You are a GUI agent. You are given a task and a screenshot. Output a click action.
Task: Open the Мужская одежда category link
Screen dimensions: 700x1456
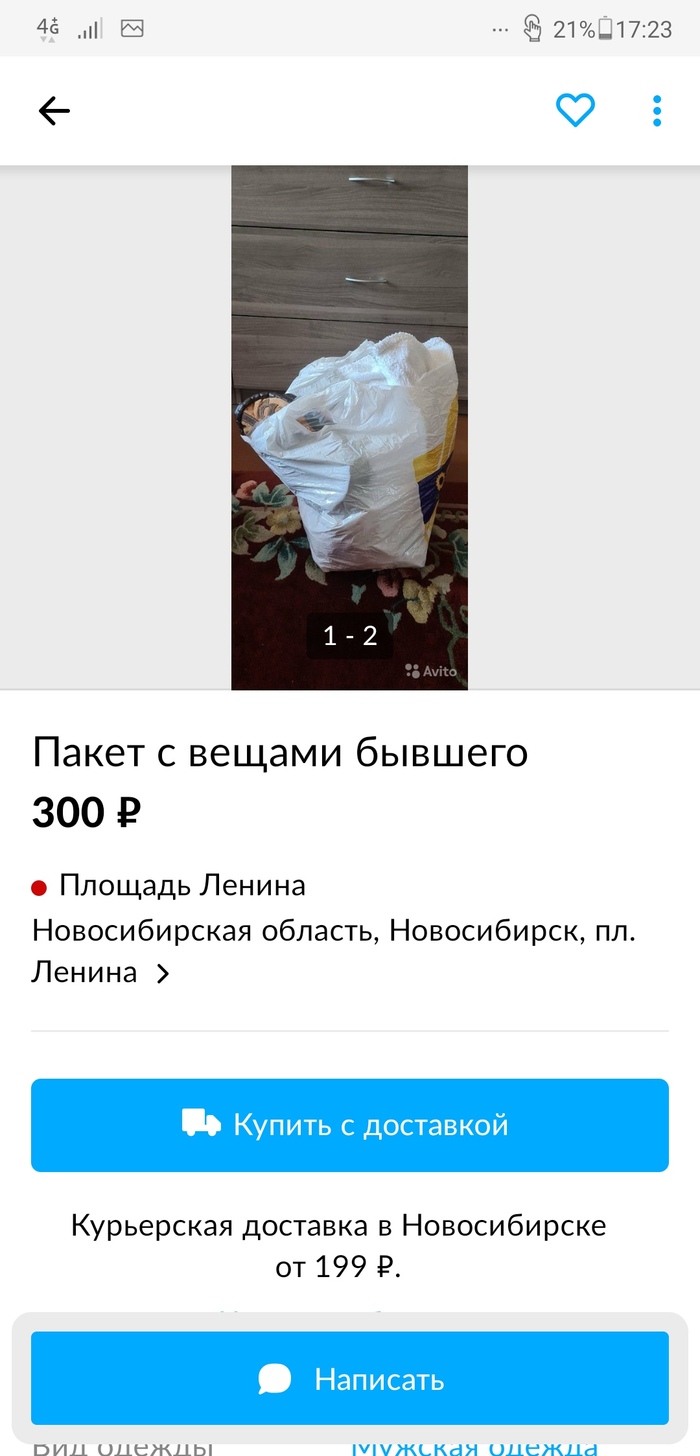[x=474, y=1445]
